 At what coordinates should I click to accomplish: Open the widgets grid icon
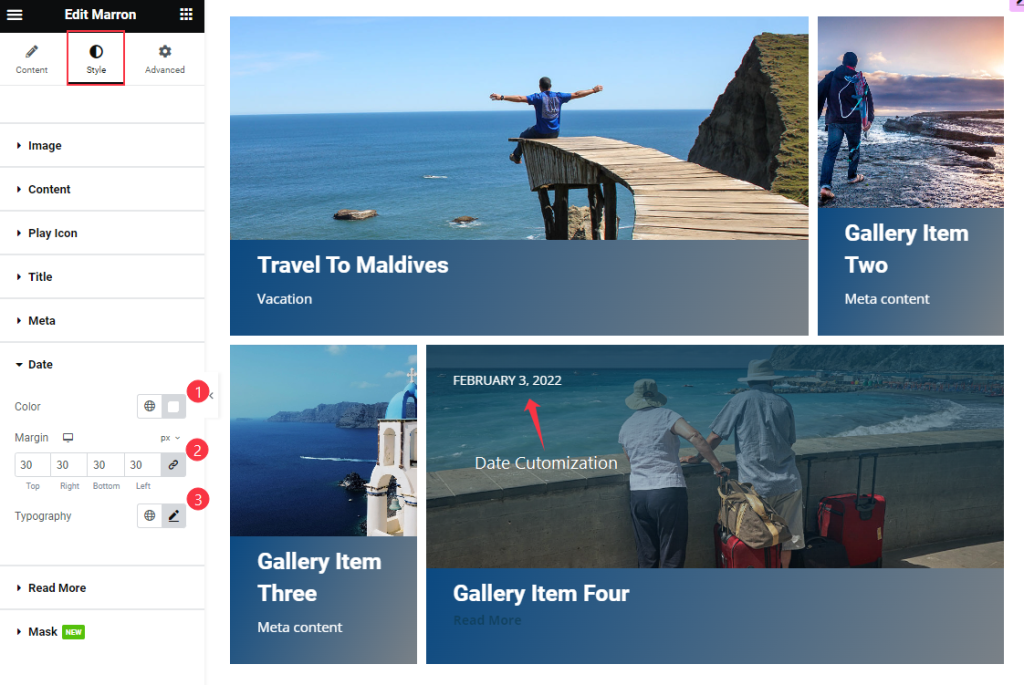pos(186,15)
